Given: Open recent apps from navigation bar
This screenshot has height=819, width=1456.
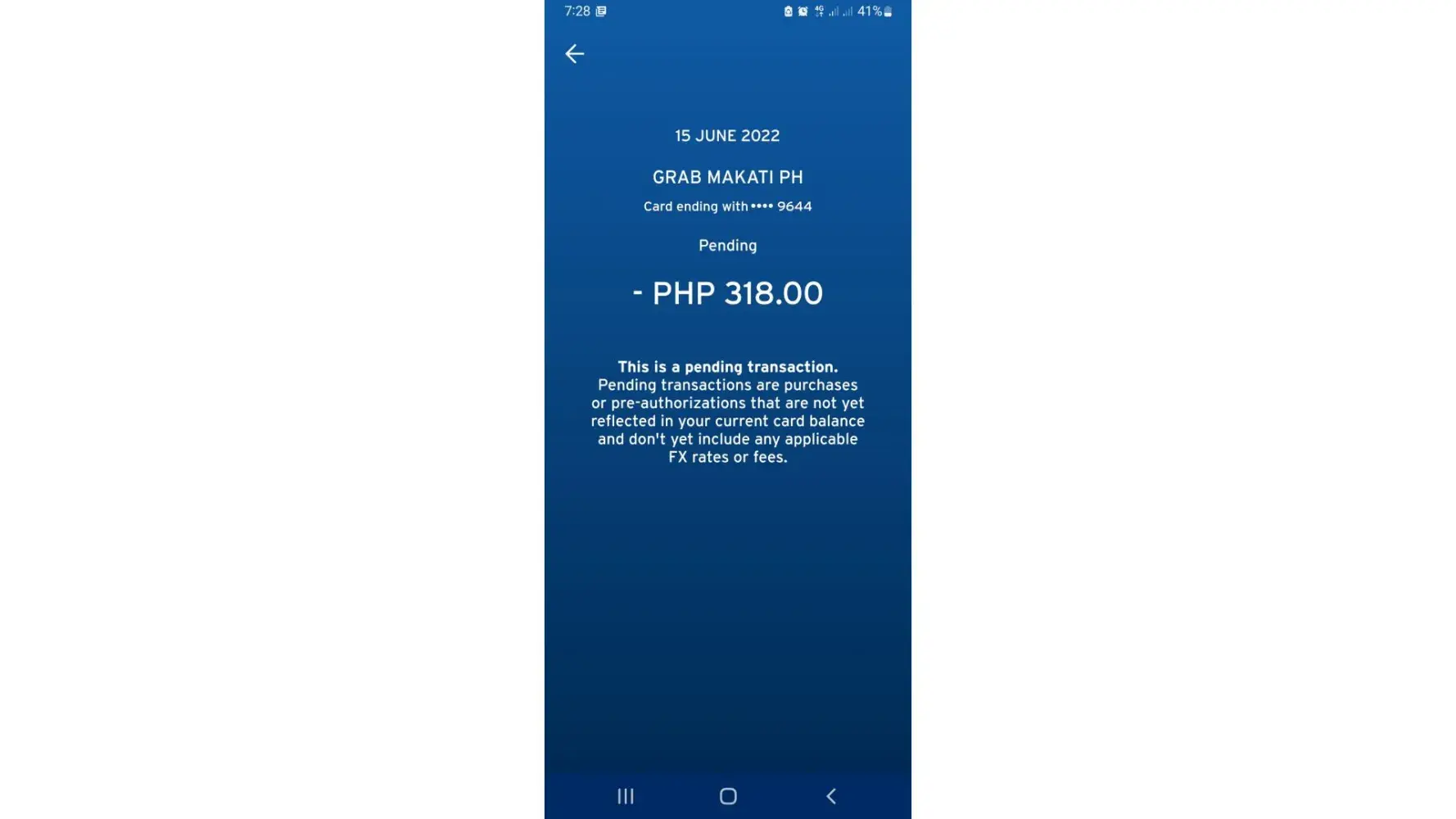Looking at the screenshot, I should (x=626, y=796).
